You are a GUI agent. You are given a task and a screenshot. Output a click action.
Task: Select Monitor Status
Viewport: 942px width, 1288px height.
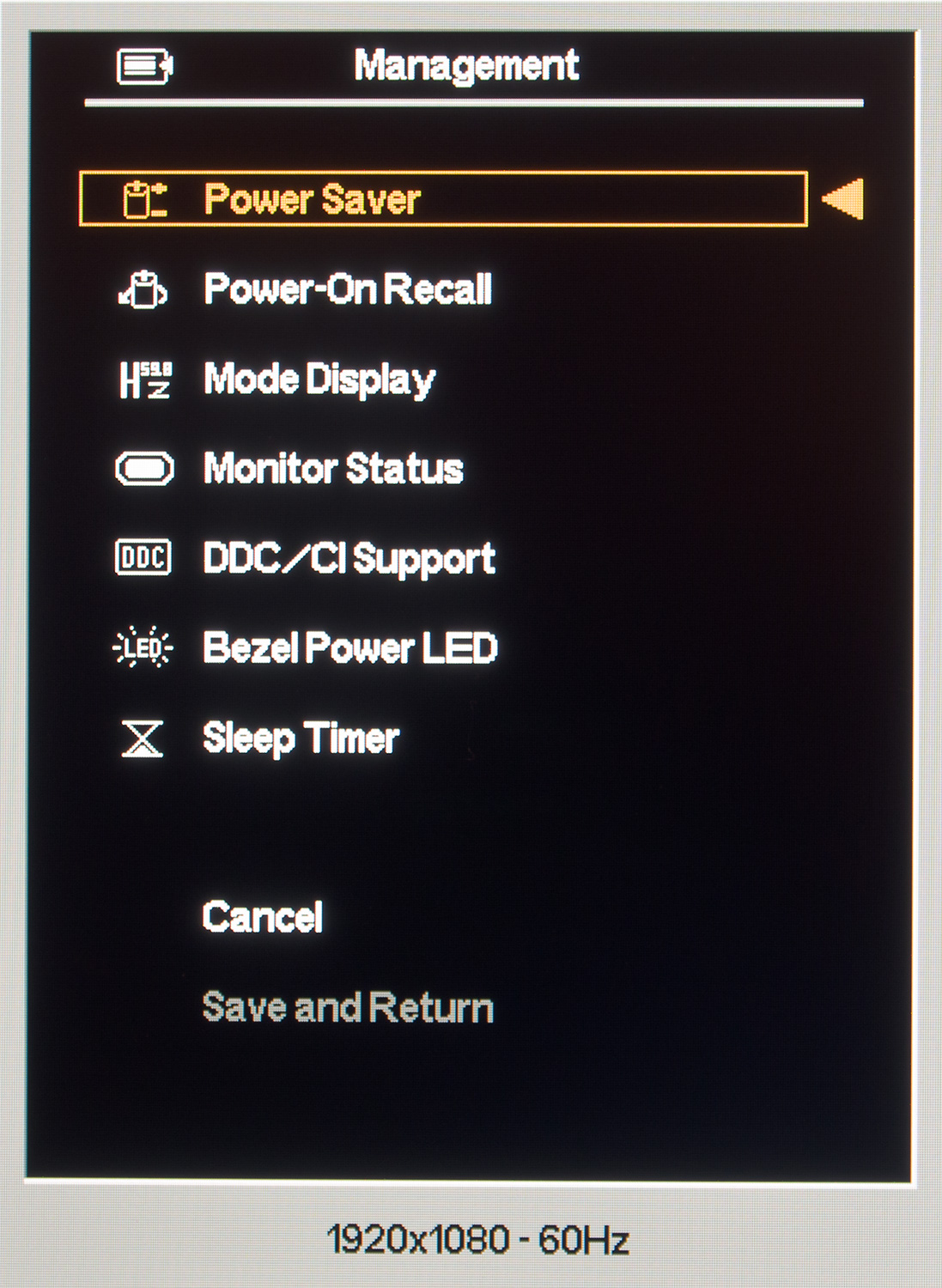click(x=333, y=469)
